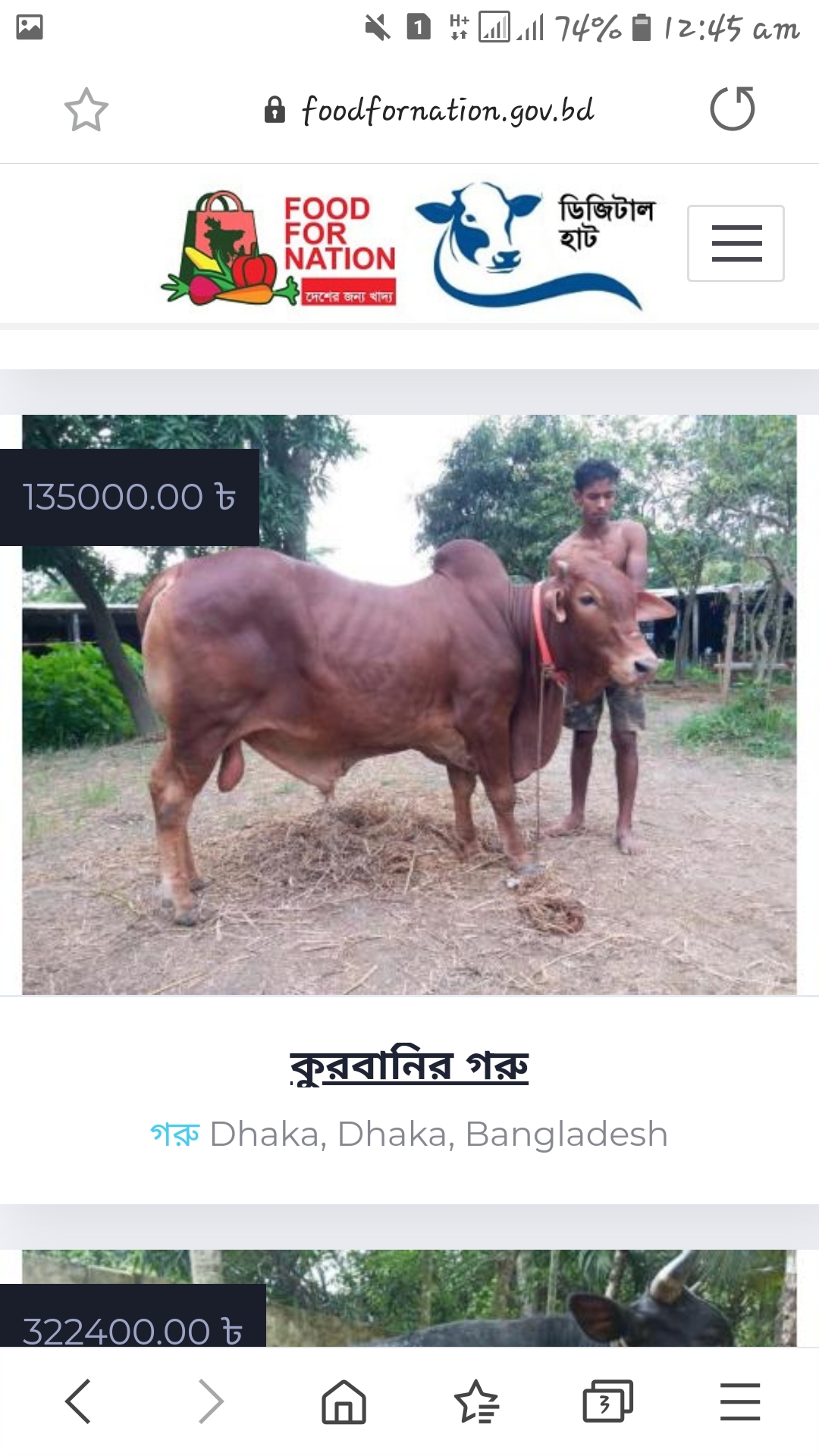The image size is (819, 1456).
Task: Go forward to the next page
Action: click(211, 1401)
